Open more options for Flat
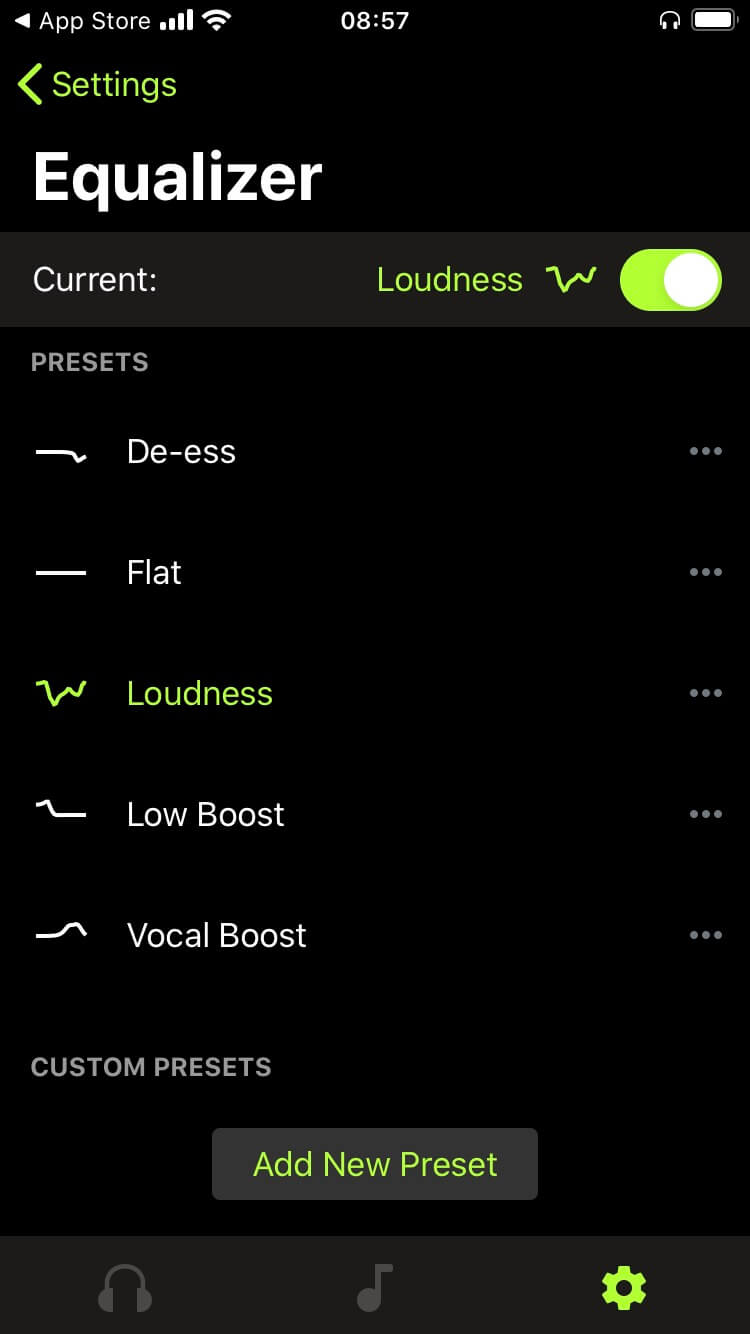Screen dimensions: 750x1334 (705, 573)
